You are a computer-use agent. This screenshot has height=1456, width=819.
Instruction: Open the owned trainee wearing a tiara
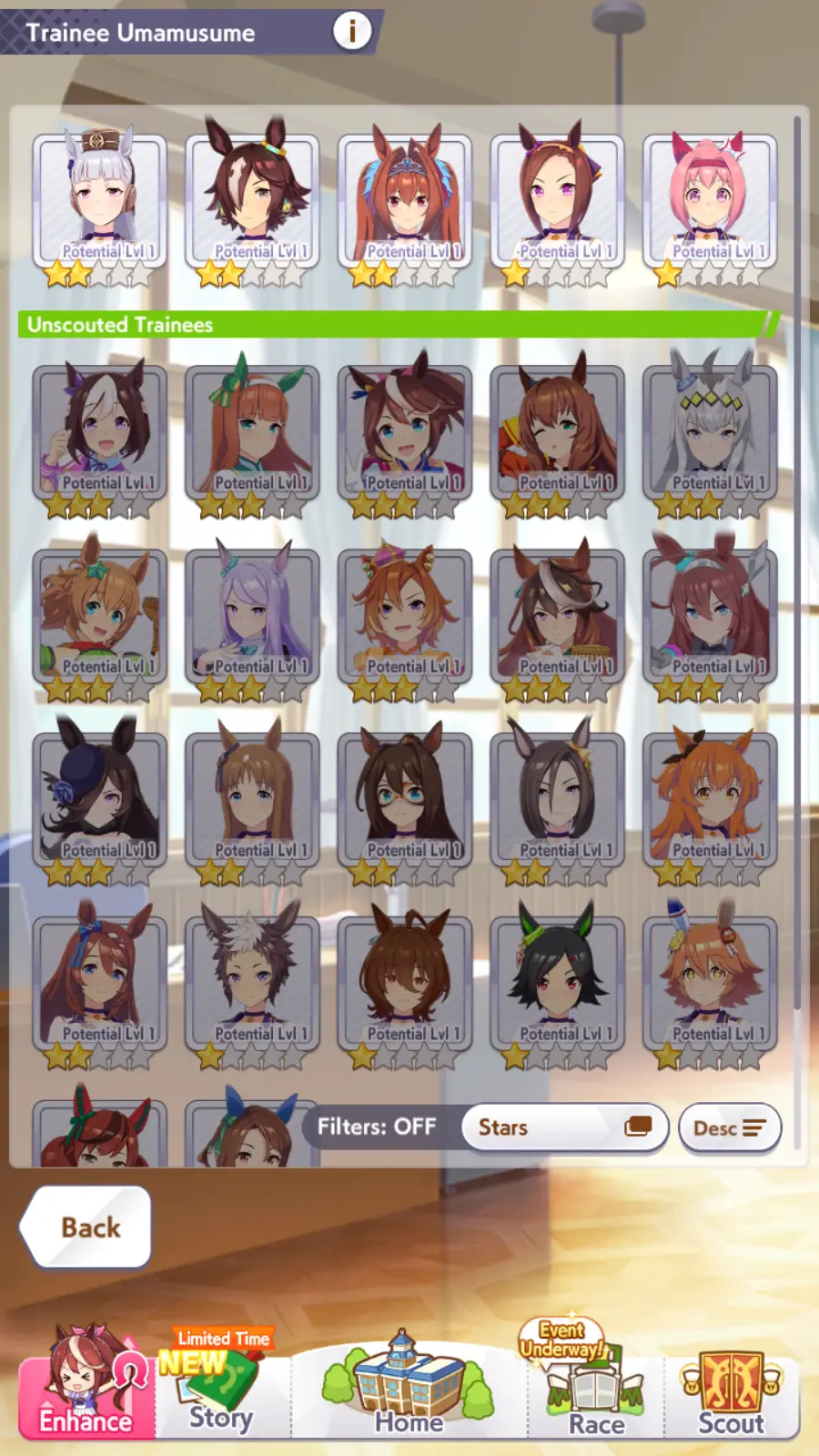(405, 202)
